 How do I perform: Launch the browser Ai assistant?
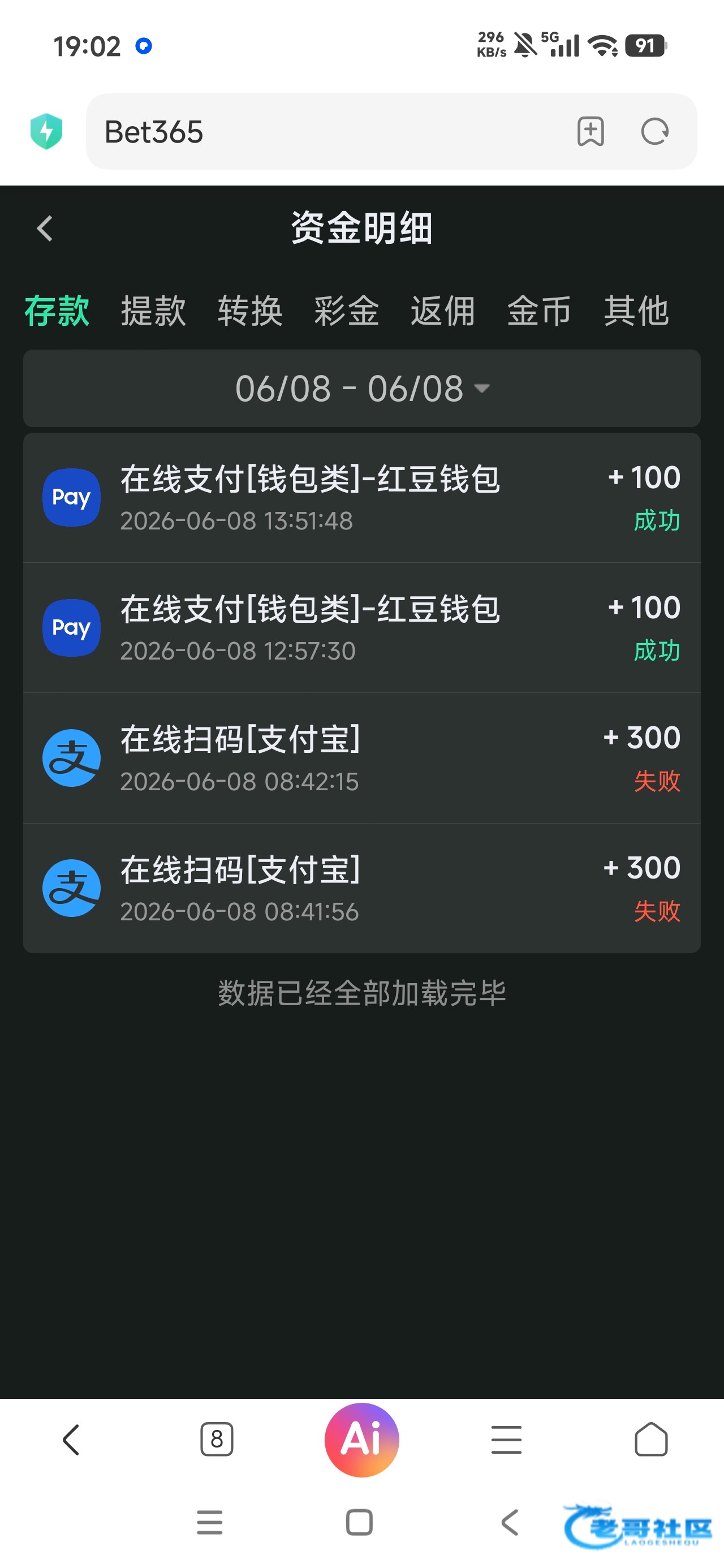pos(361,1440)
